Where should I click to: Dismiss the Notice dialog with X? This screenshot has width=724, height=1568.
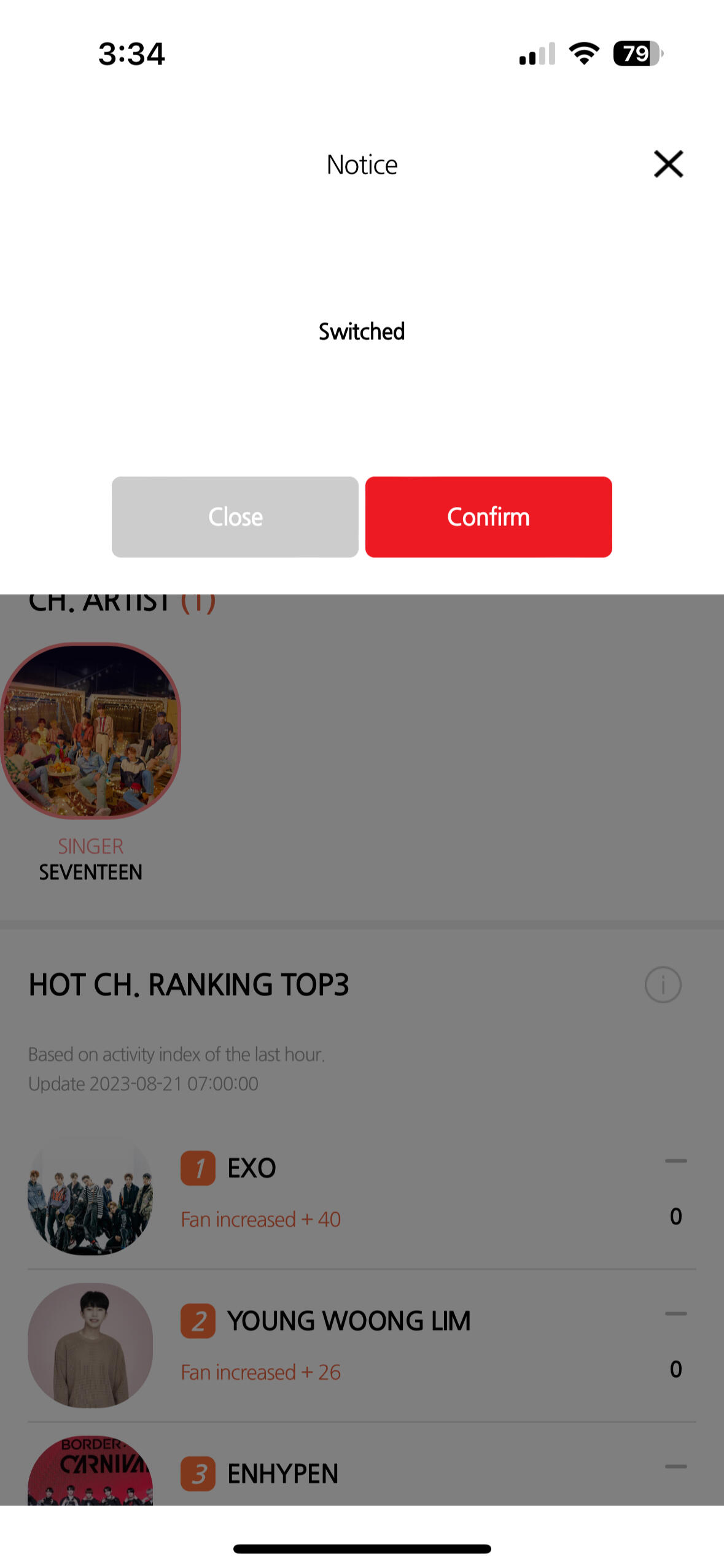[668, 164]
